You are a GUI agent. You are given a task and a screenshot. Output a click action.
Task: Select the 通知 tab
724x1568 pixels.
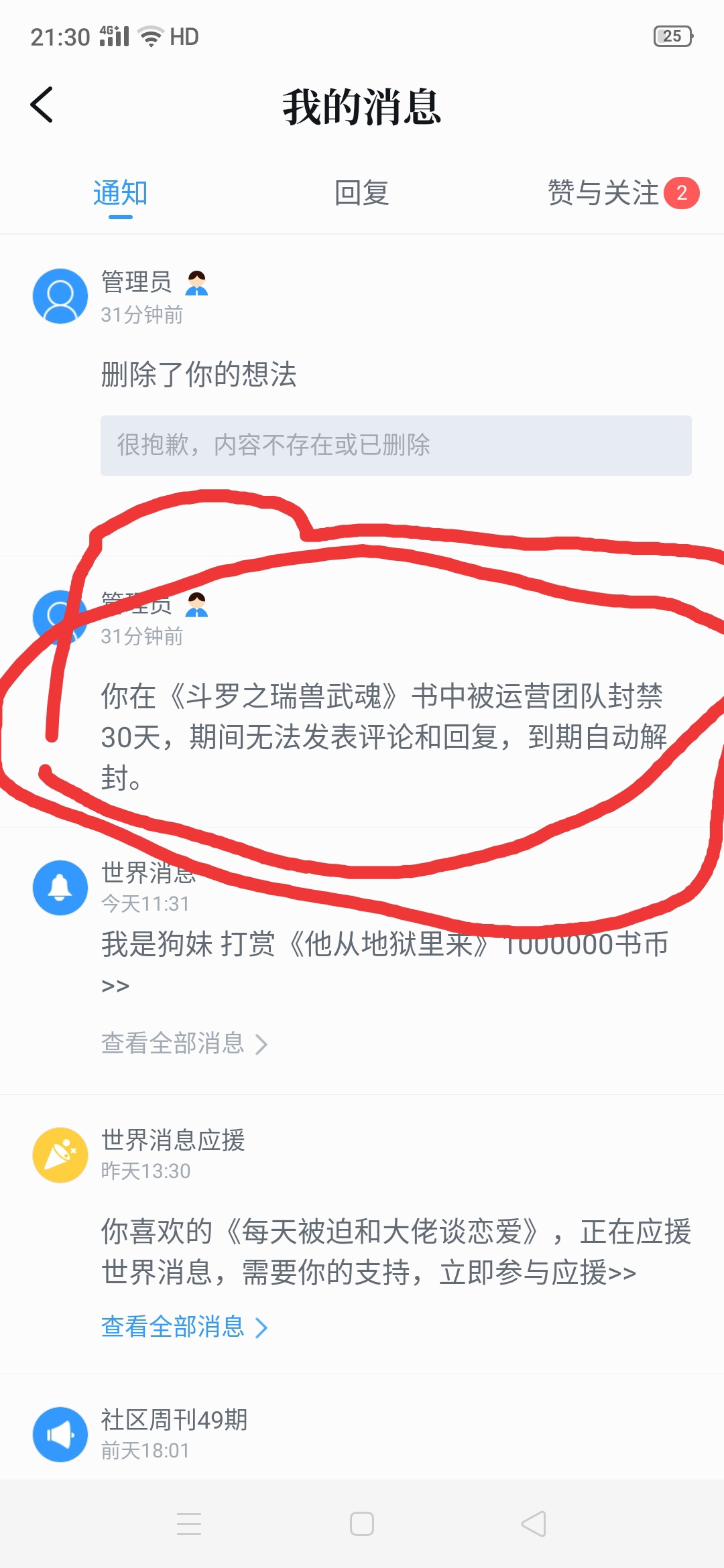(x=120, y=194)
